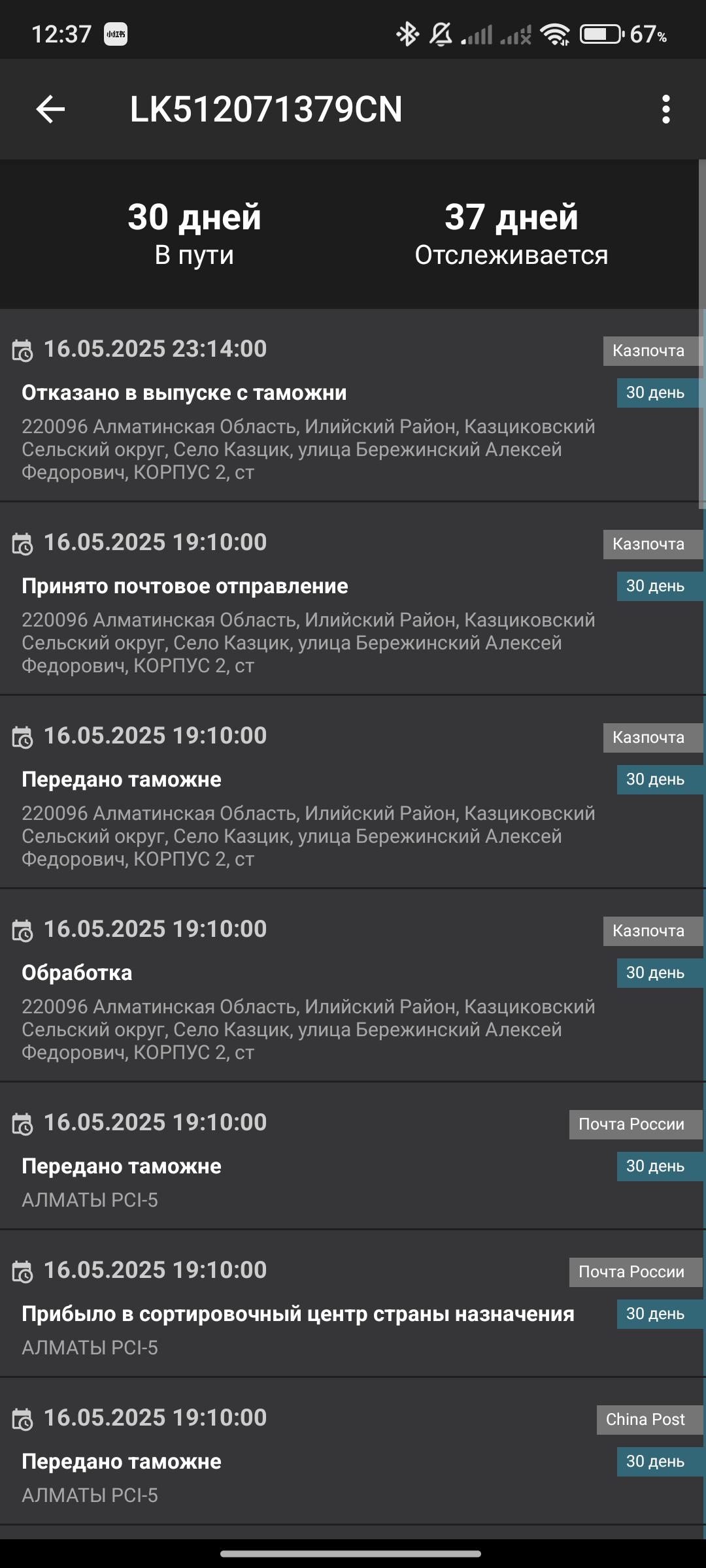Go back using the arrow icon
This screenshot has height=1568, width=706.
50,109
